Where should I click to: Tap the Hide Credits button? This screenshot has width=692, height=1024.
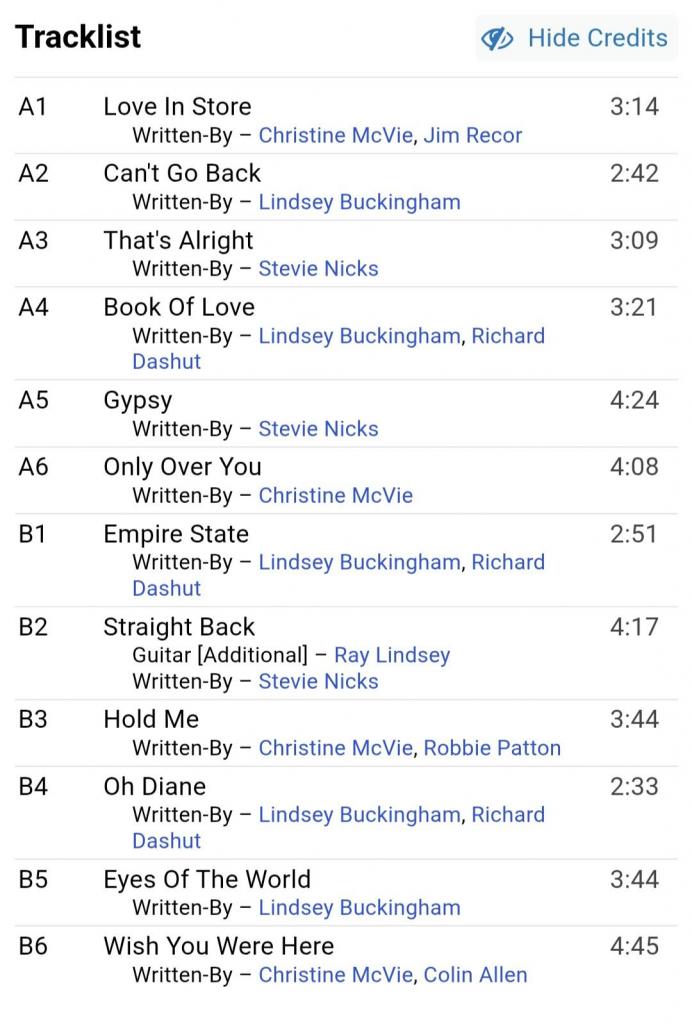coord(576,38)
